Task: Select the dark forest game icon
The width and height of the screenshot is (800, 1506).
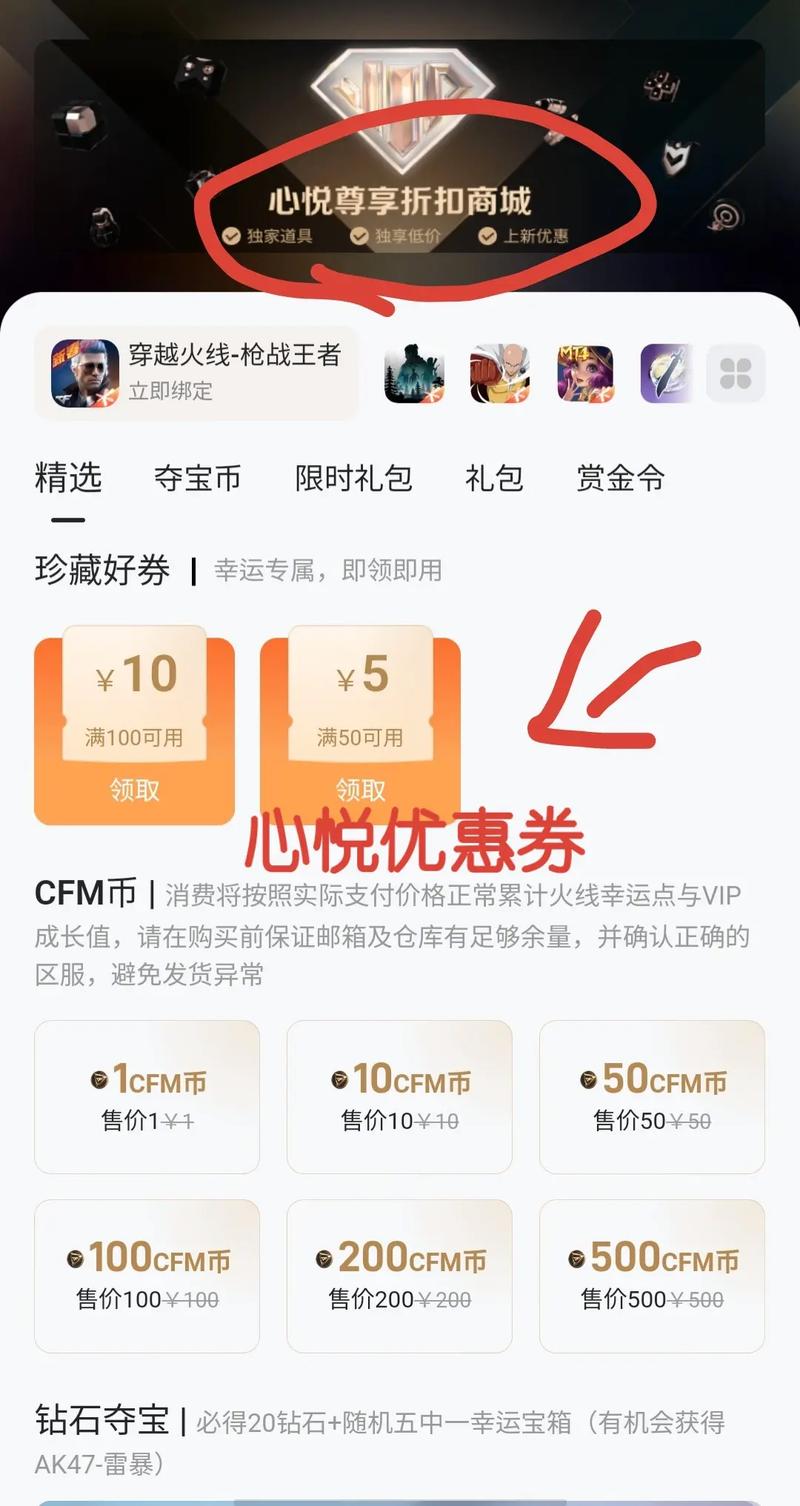Action: tap(414, 373)
